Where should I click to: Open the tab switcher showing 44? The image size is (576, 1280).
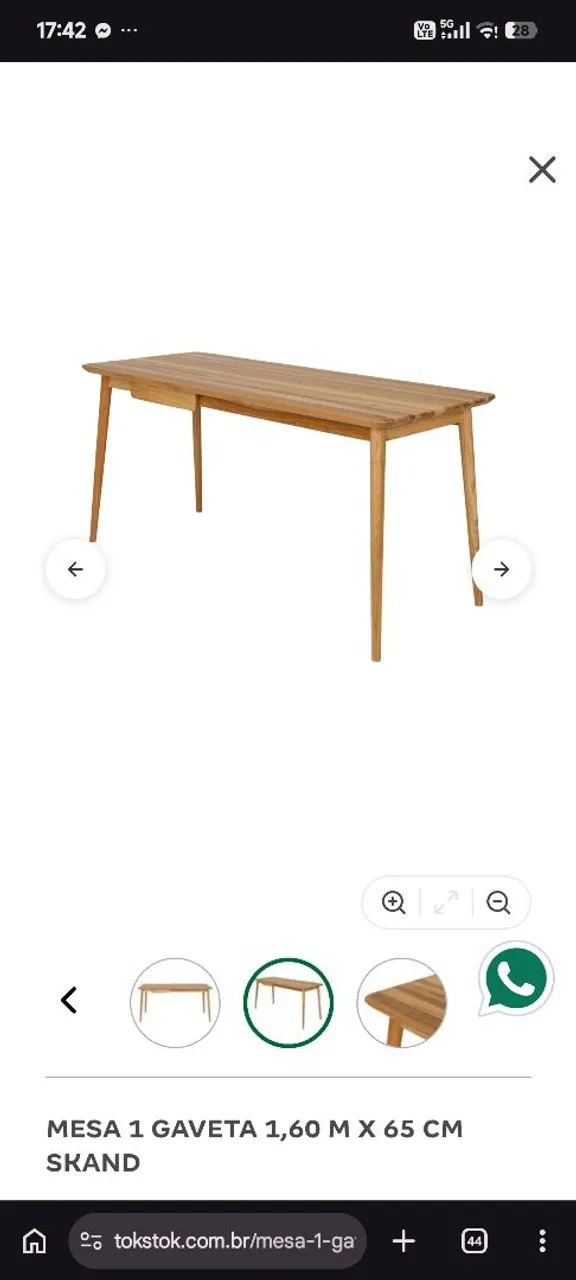click(x=474, y=1241)
